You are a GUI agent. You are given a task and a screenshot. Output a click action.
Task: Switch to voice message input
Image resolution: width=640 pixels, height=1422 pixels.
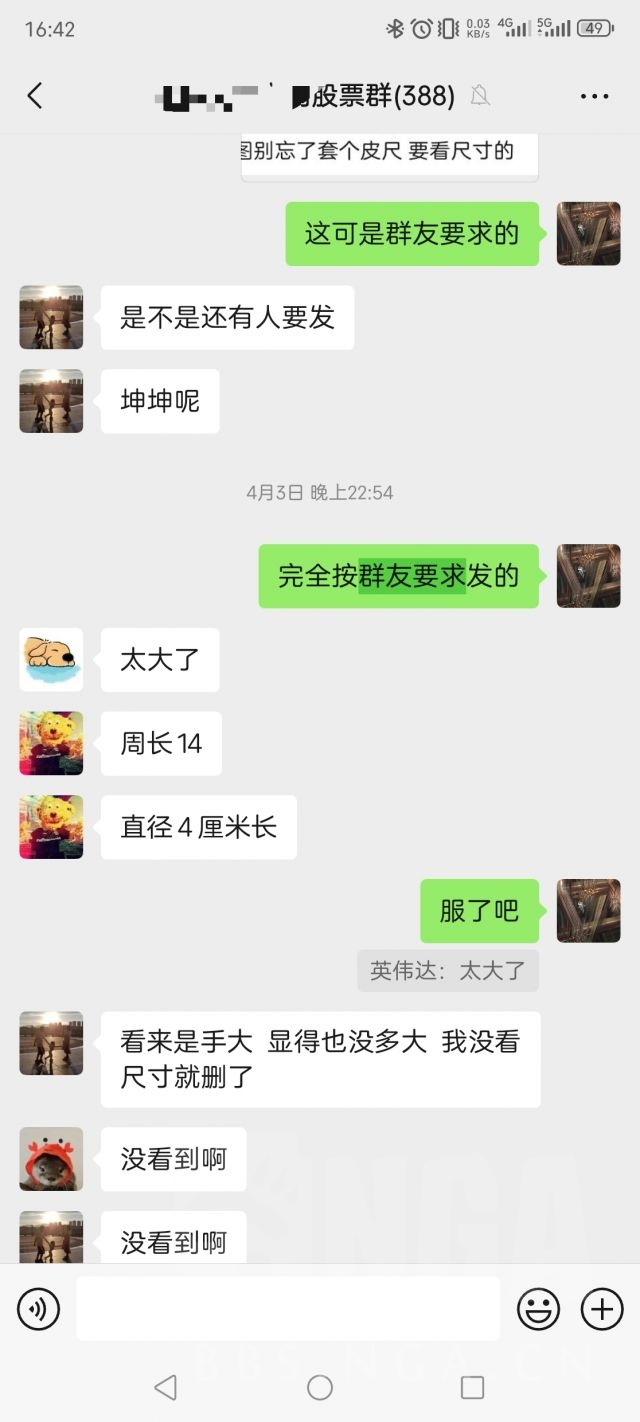(39, 1308)
